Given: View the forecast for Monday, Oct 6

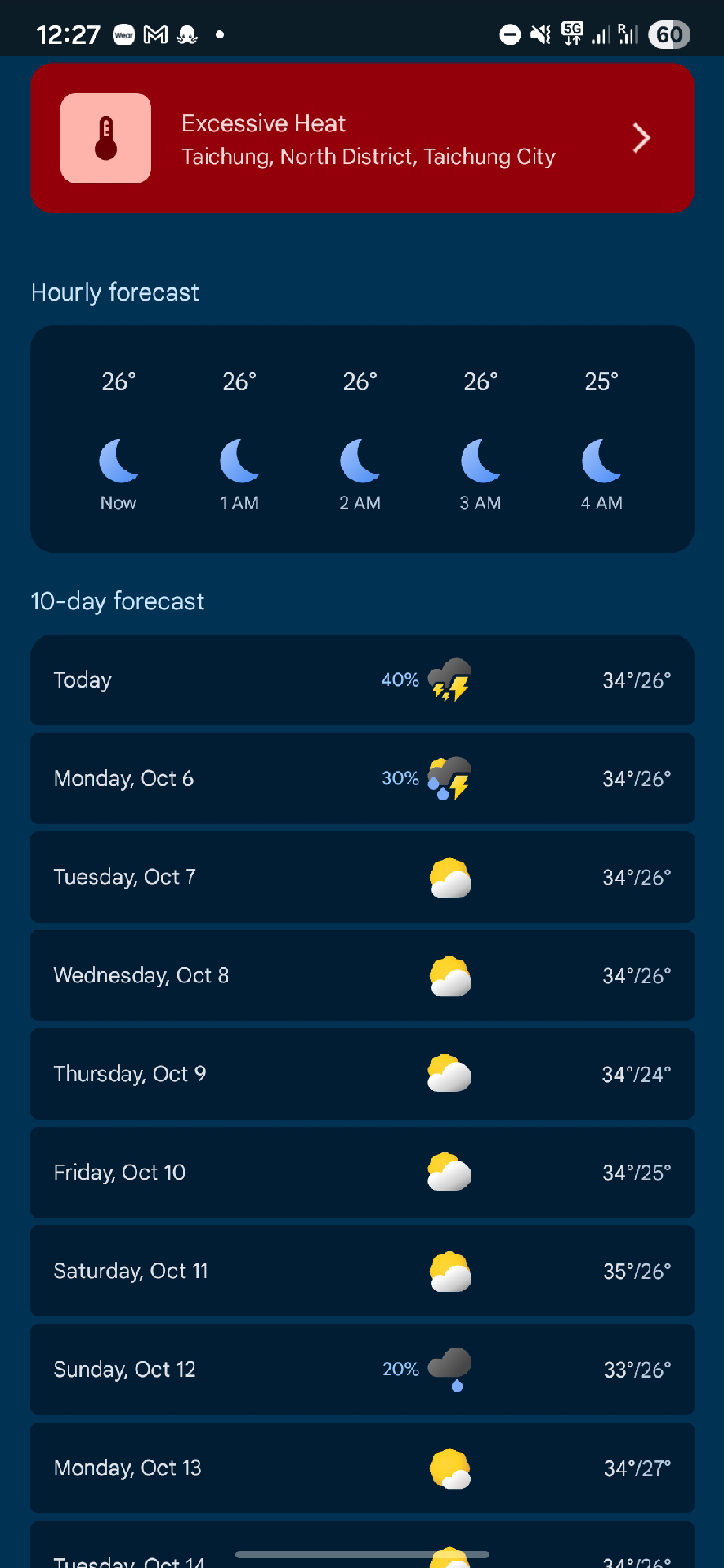Looking at the screenshot, I should click(x=362, y=778).
